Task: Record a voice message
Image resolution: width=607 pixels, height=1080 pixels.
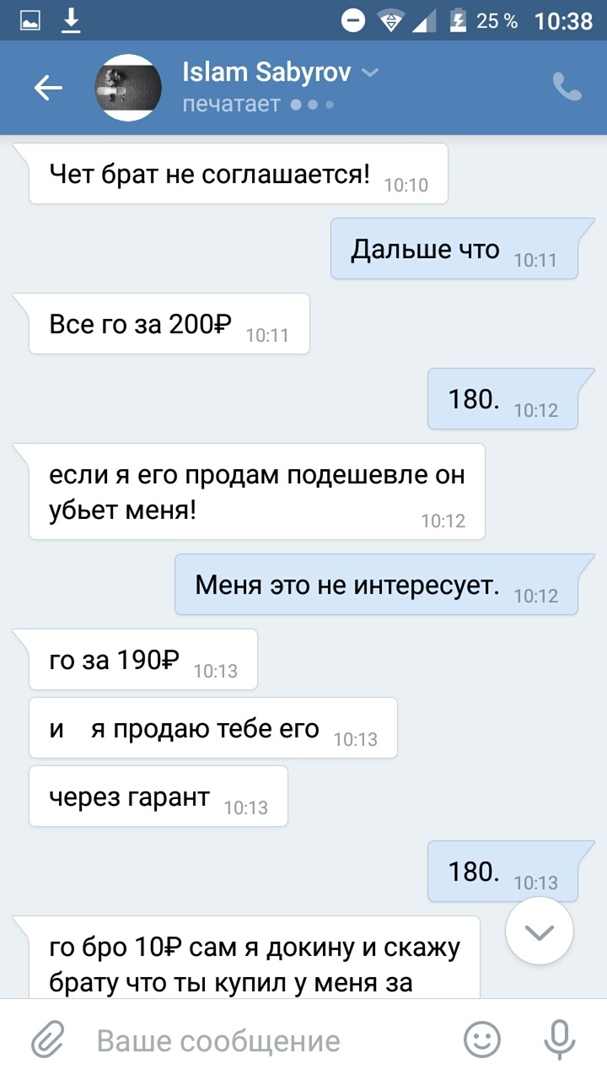Action: [x=559, y=1040]
